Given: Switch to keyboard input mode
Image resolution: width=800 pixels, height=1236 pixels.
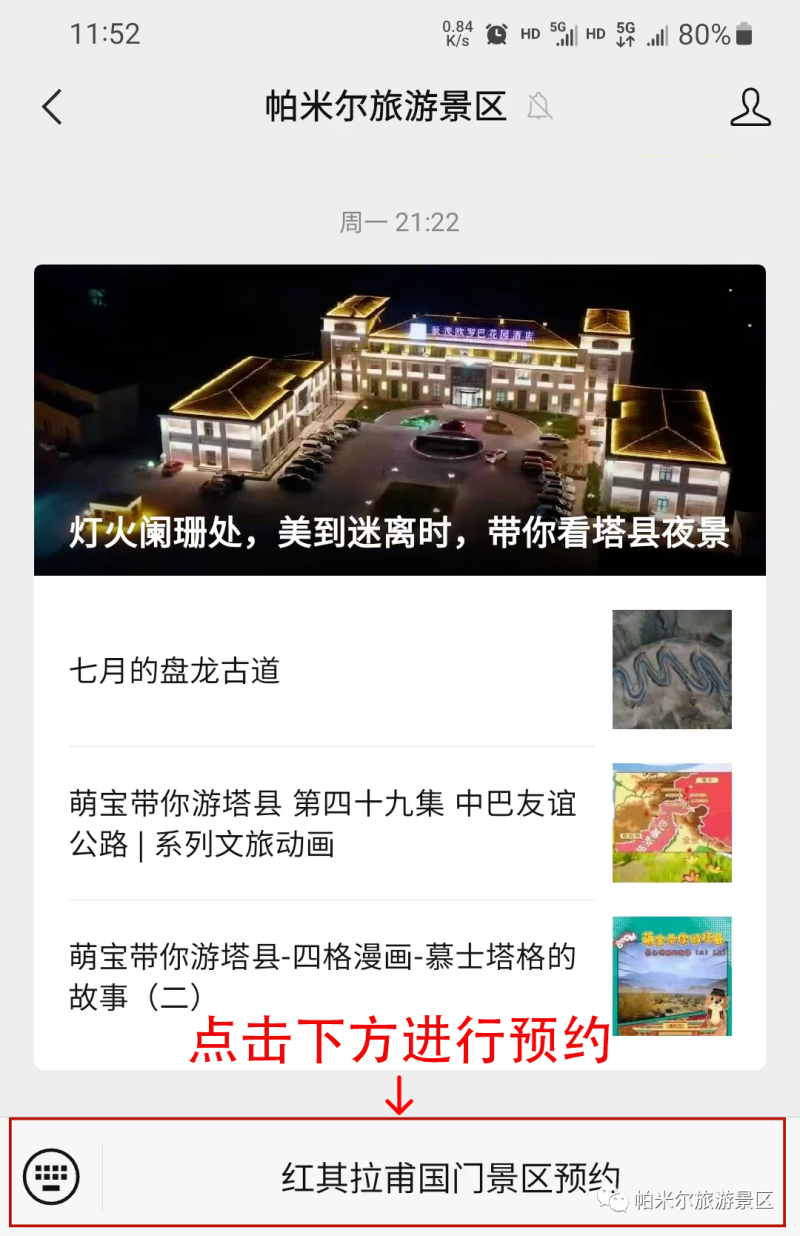Looking at the screenshot, I should 51,1175.
